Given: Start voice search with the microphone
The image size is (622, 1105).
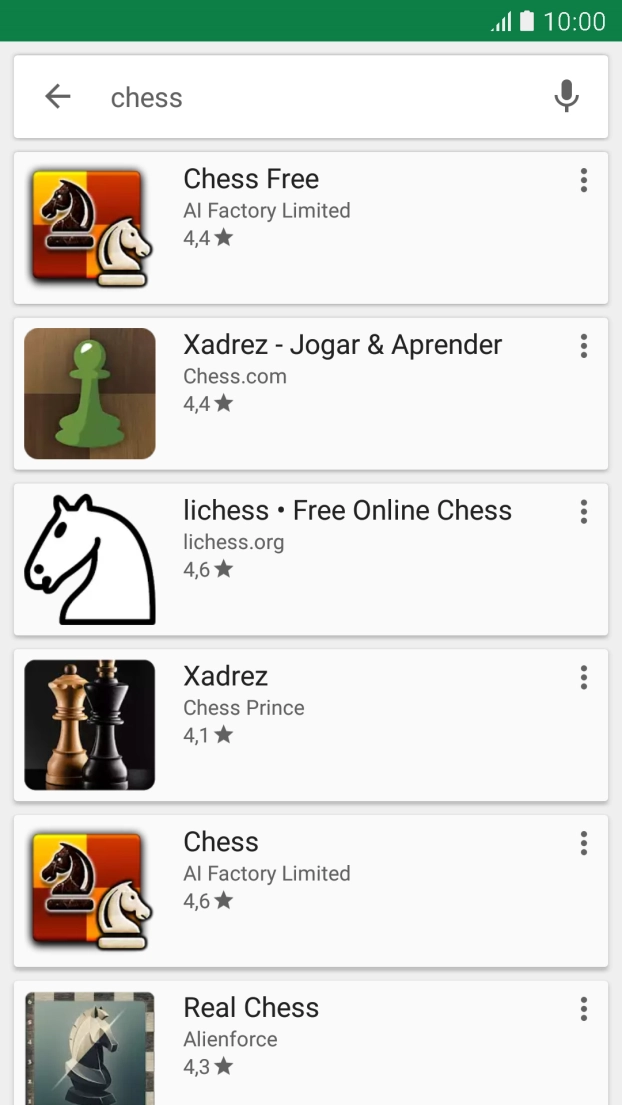Looking at the screenshot, I should tap(566, 97).
